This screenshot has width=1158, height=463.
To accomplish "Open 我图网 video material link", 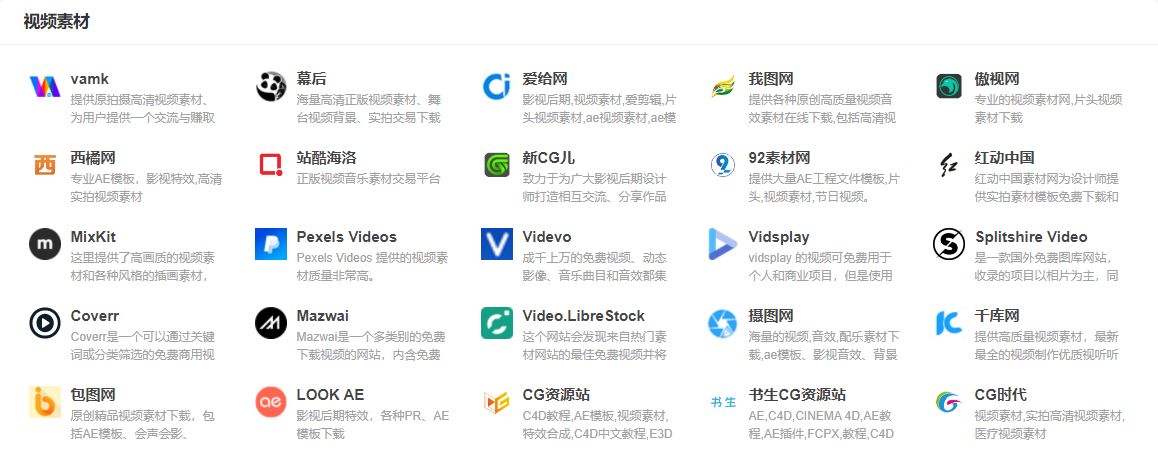I will tap(771, 79).
